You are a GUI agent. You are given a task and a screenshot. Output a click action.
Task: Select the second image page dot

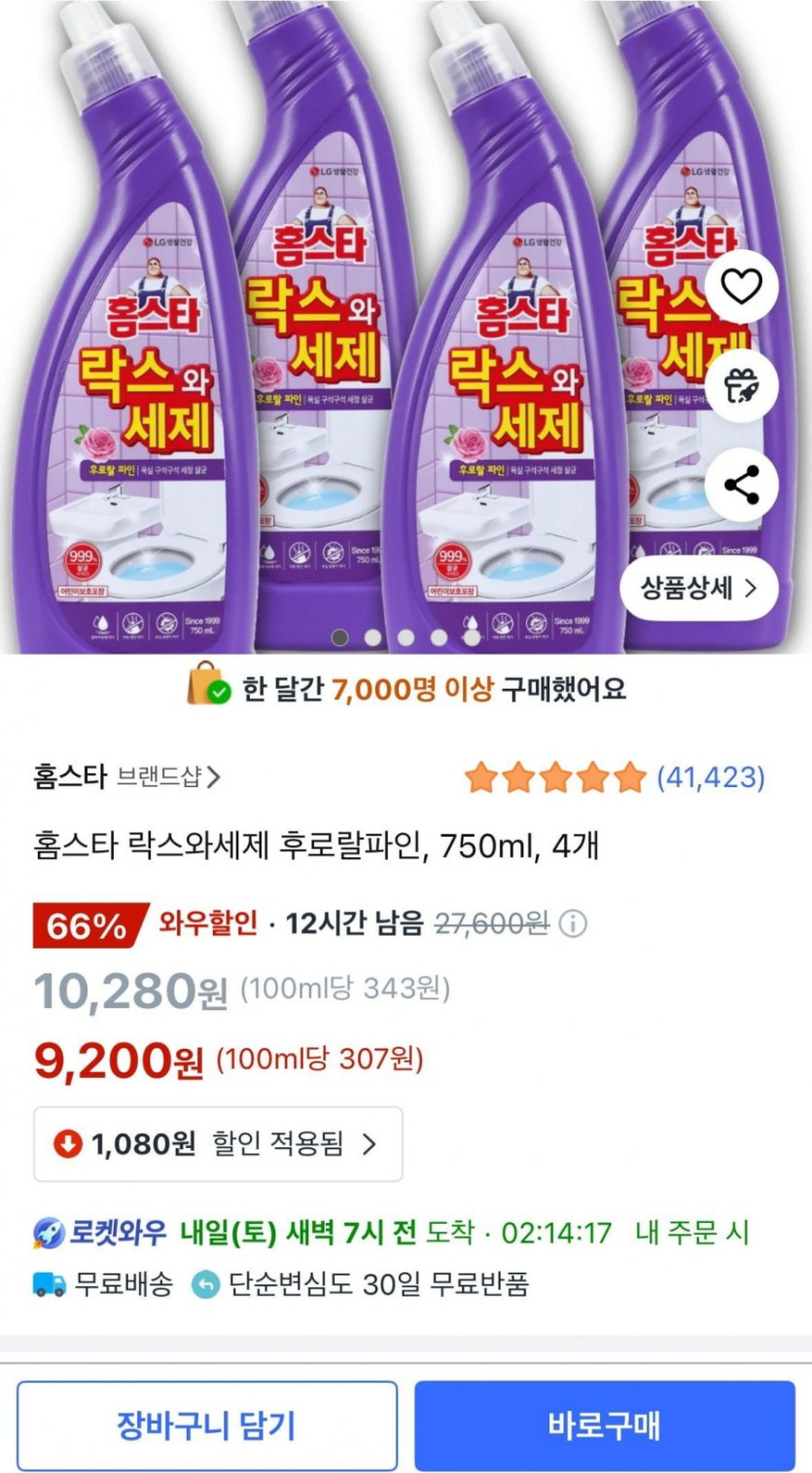[x=372, y=637]
